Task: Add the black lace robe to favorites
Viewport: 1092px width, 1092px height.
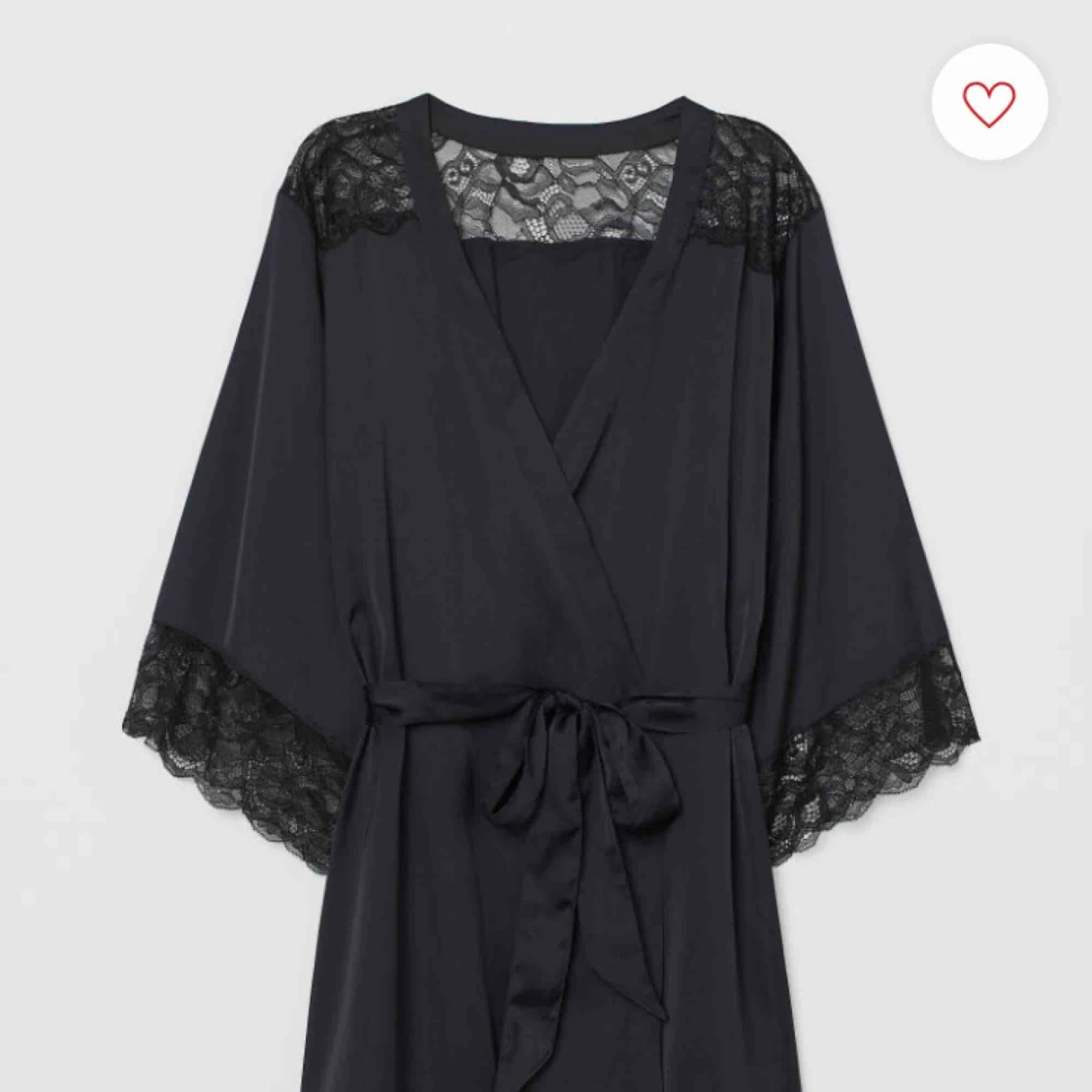Action: pyautogui.click(x=989, y=103)
